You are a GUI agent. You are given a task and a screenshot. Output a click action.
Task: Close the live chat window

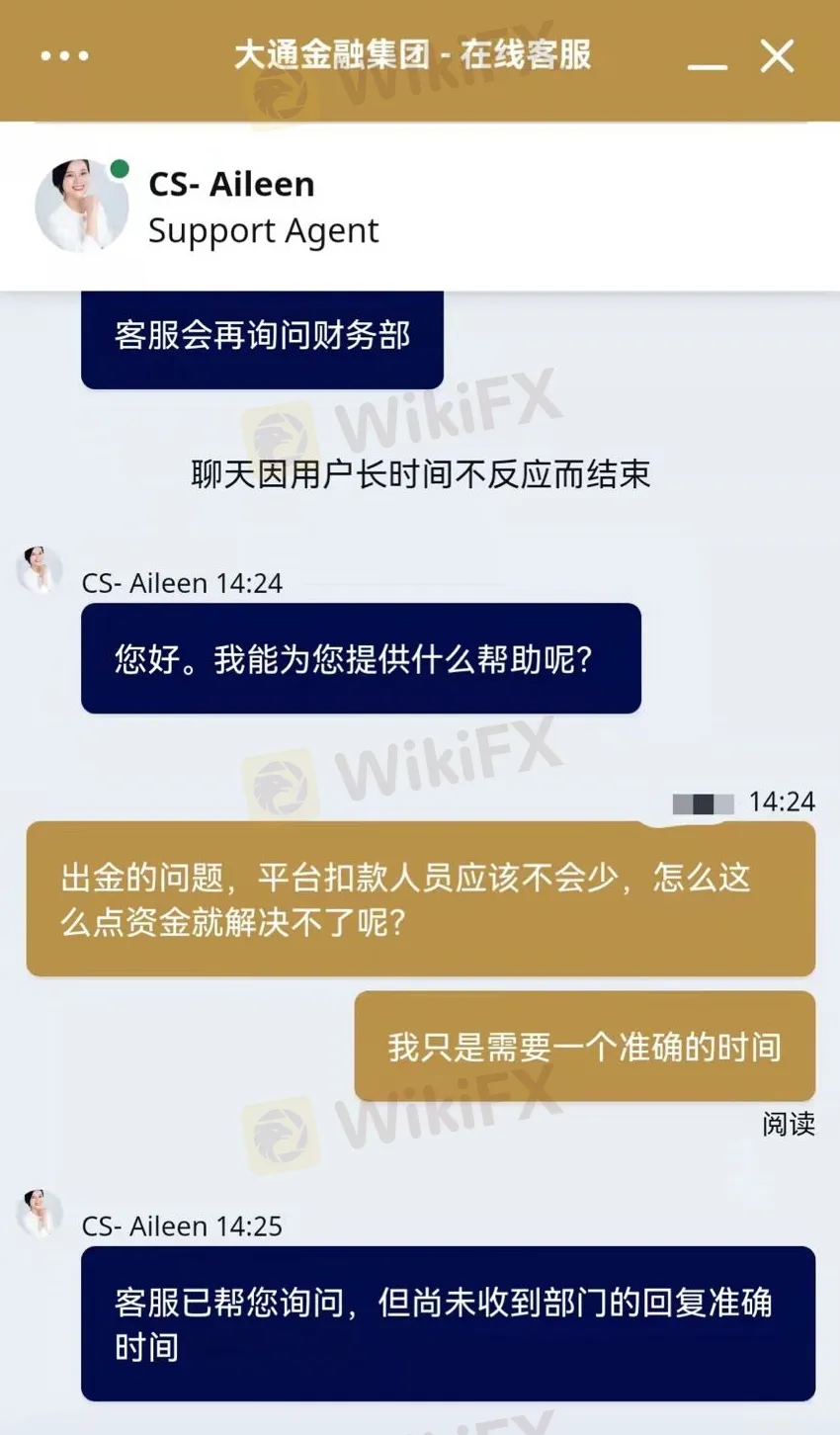pos(777,56)
